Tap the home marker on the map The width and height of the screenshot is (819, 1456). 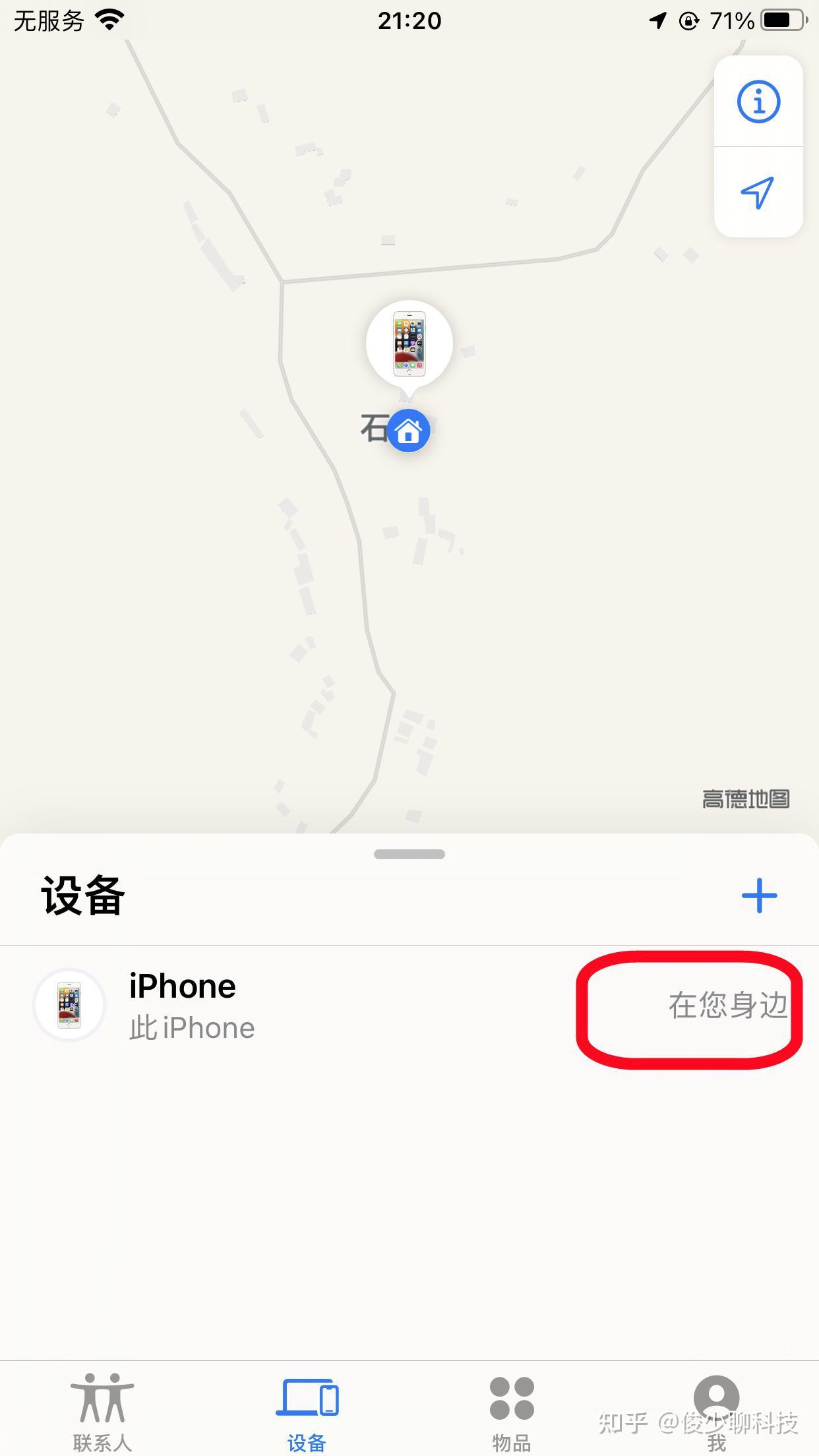click(409, 431)
